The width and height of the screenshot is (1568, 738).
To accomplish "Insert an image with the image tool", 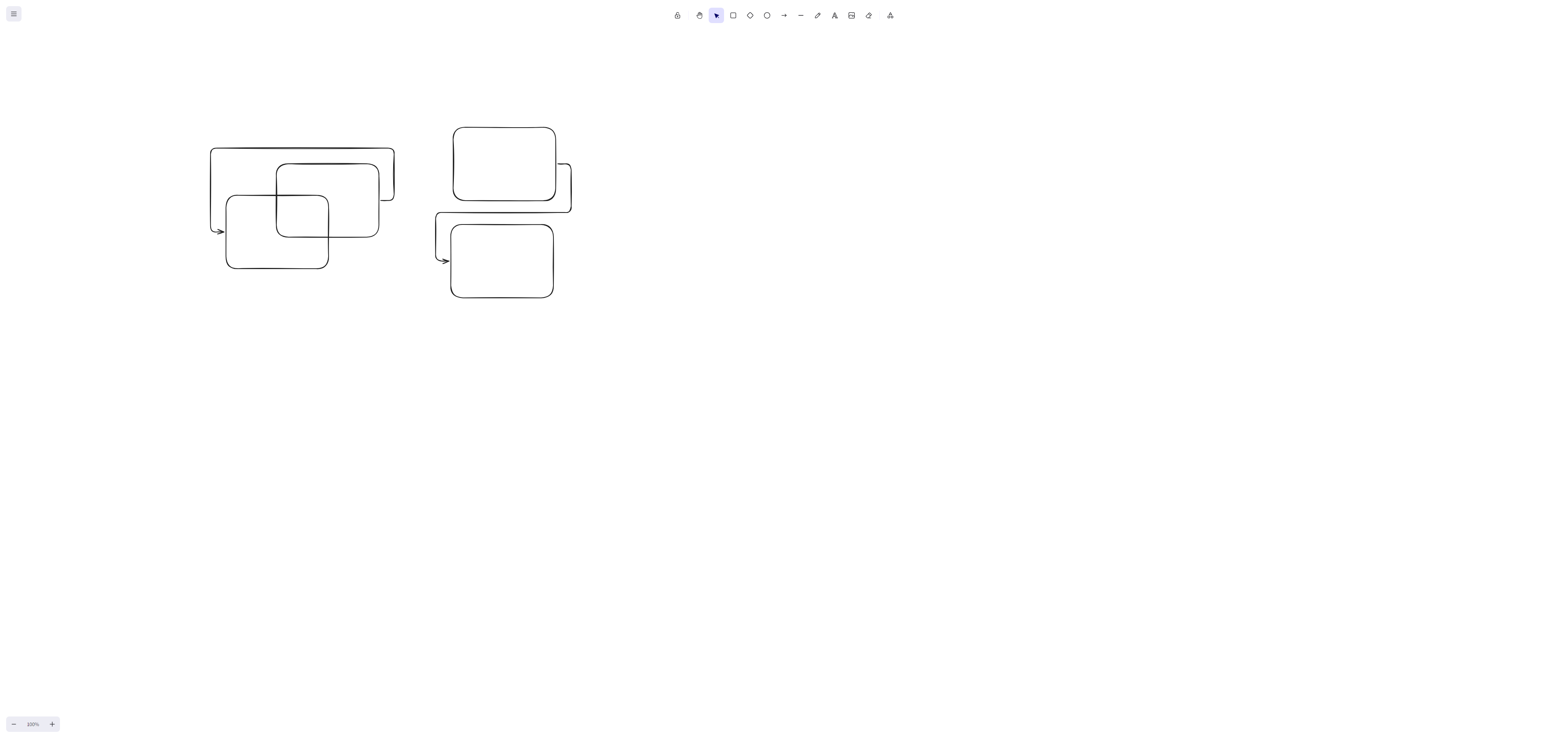I will (x=852, y=16).
